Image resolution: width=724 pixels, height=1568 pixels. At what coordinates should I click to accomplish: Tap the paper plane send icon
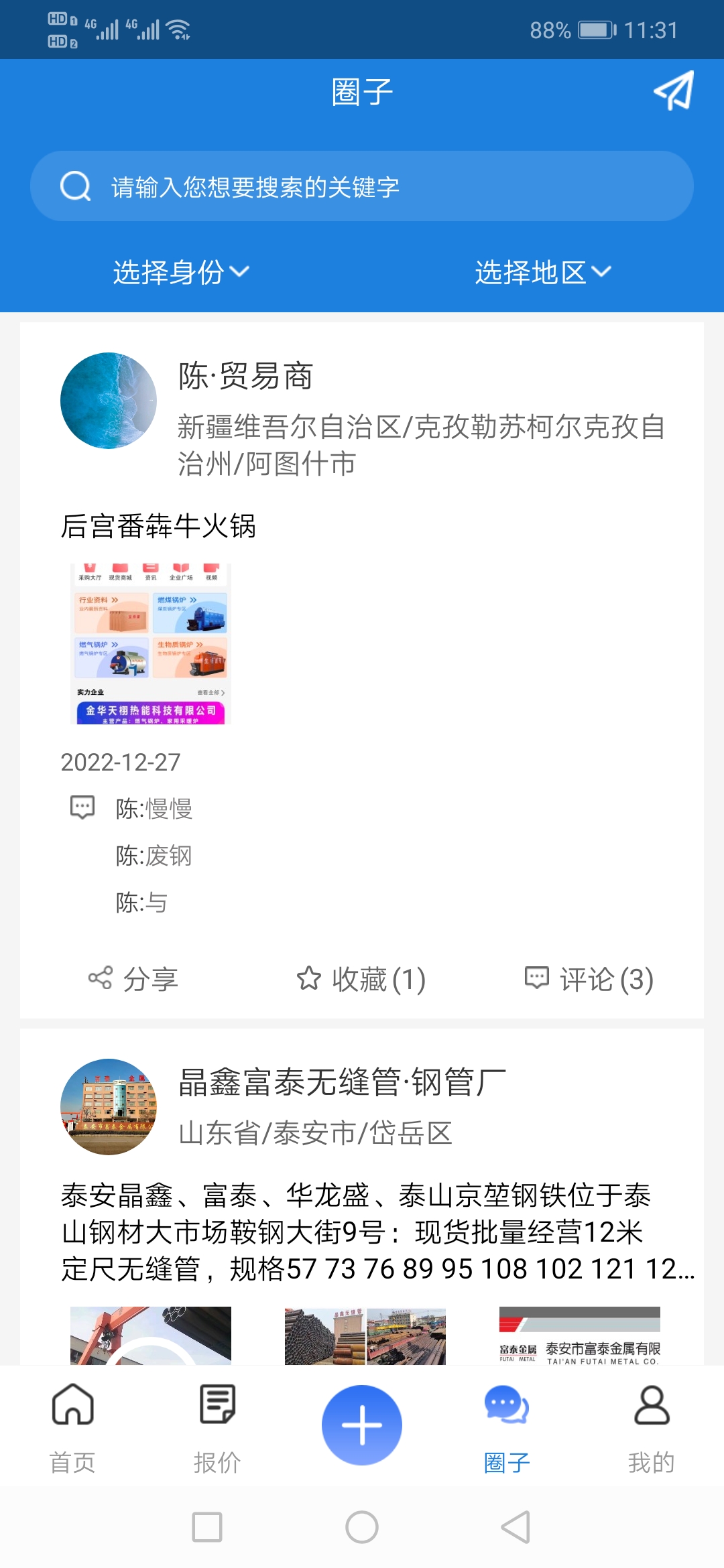[x=674, y=91]
